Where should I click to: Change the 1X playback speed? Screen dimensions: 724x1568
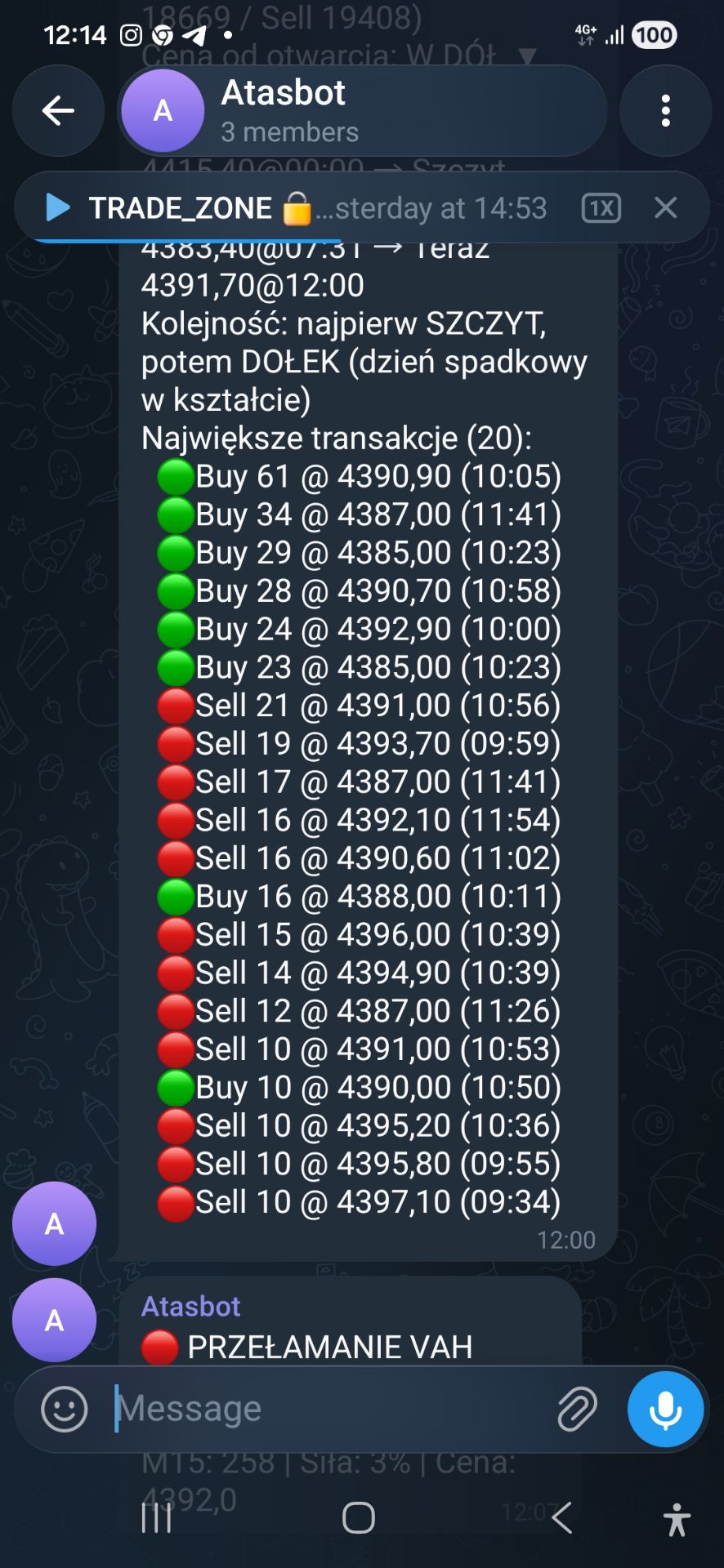click(601, 208)
